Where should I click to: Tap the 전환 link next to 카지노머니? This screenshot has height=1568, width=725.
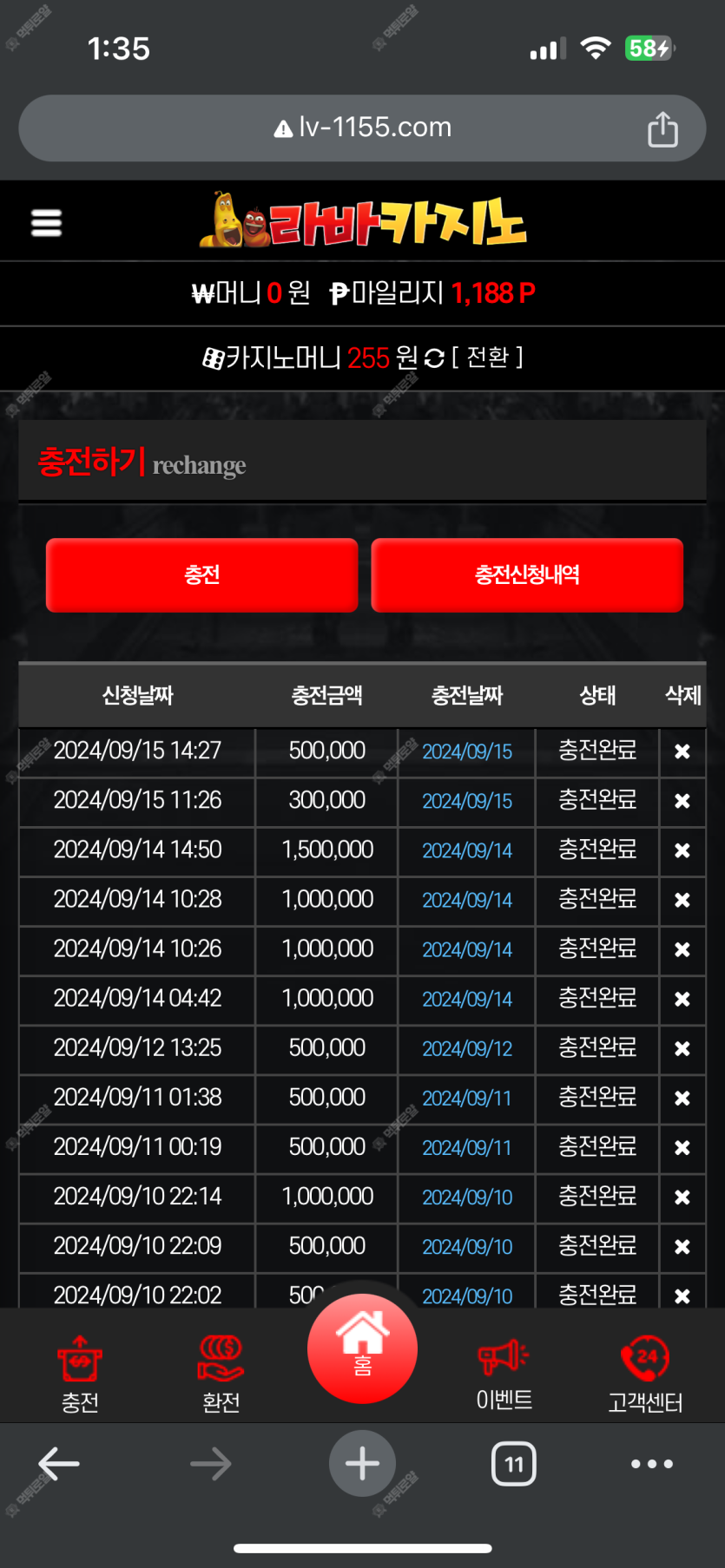click(487, 358)
